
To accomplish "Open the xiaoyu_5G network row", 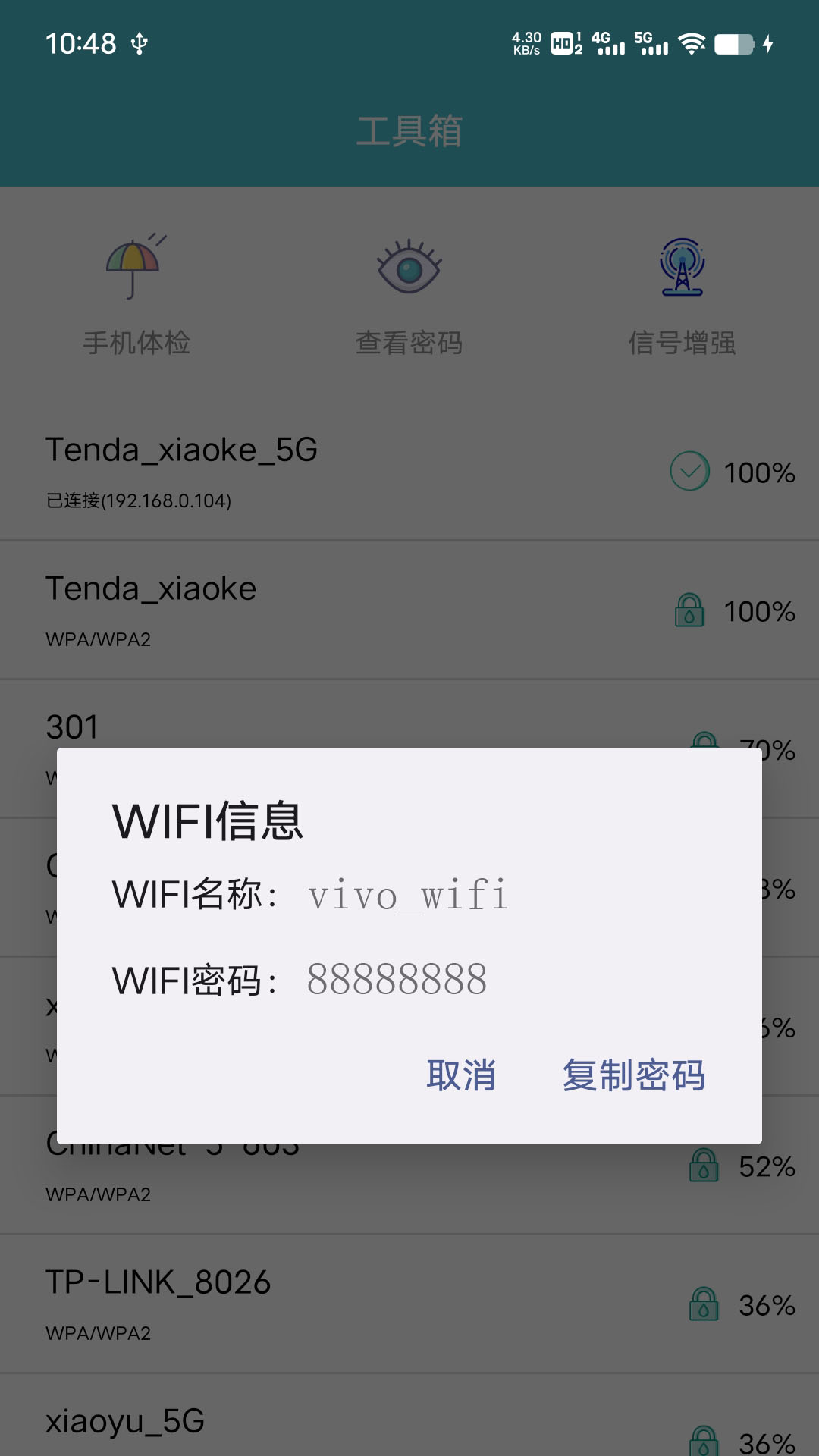I will coord(409,1415).
